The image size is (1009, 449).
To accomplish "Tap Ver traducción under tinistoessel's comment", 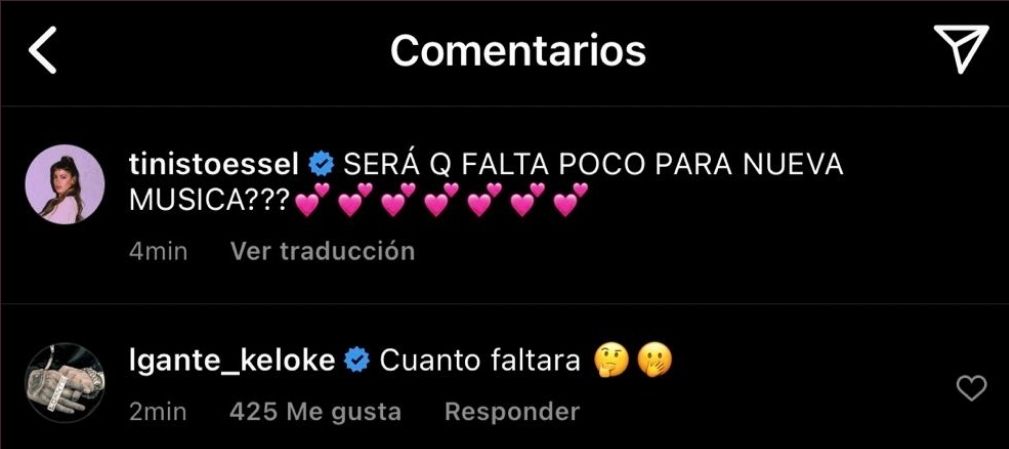I will [322, 250].
